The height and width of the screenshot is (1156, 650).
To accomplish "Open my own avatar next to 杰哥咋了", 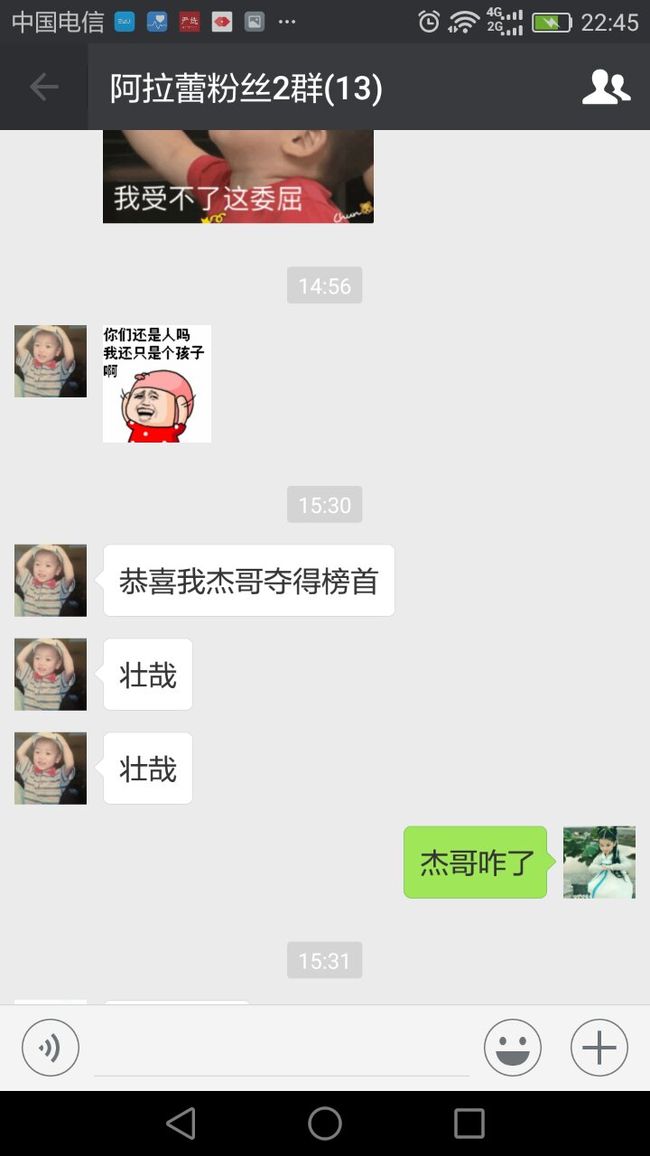I will (599, 862).
